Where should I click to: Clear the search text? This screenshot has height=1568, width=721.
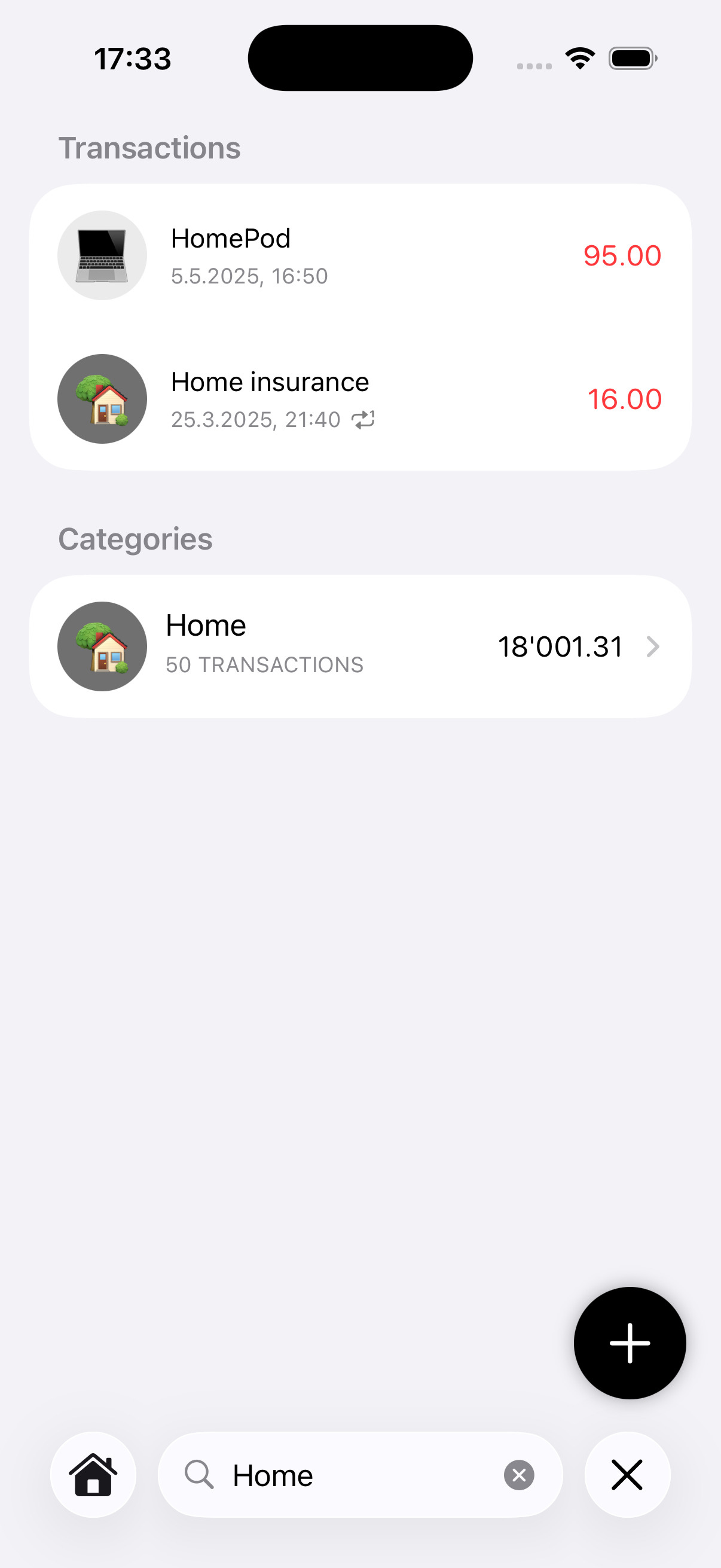518,1474
